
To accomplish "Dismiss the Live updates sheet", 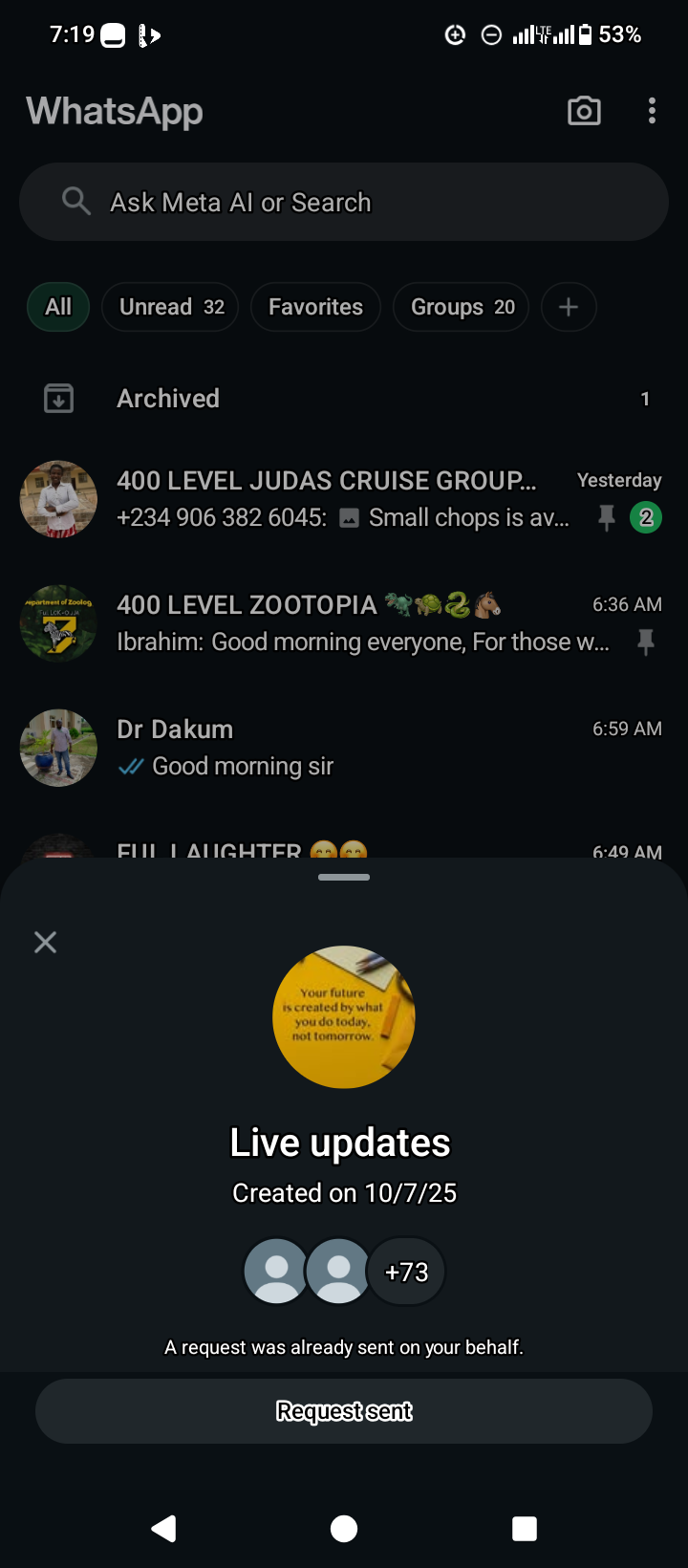I will pyautogui.click(x=45, y=943).
